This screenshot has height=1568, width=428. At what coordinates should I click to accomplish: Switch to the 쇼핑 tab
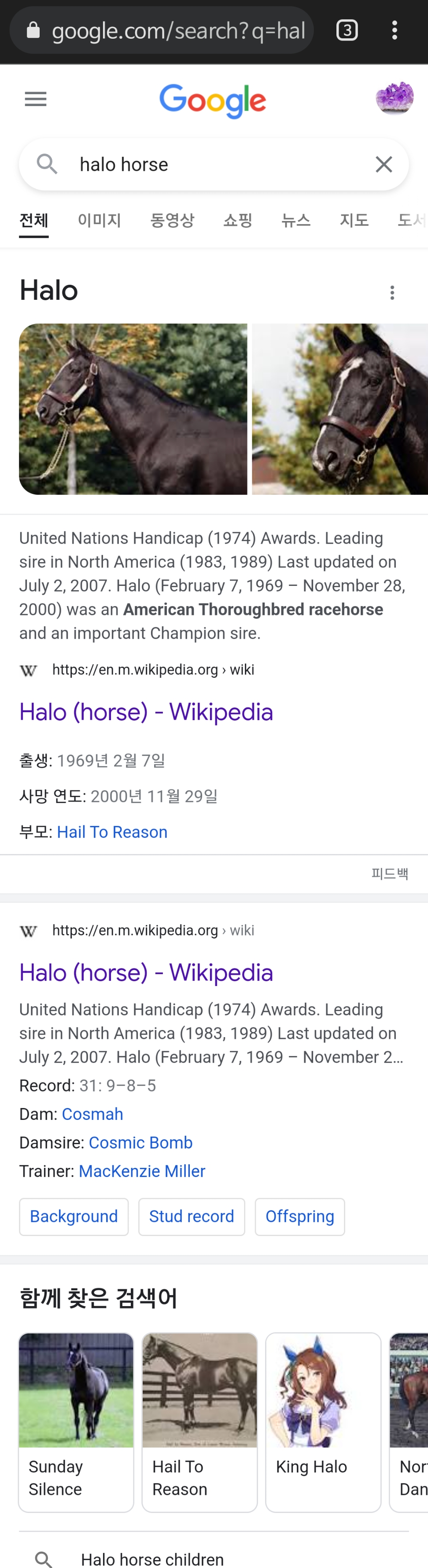237,220
